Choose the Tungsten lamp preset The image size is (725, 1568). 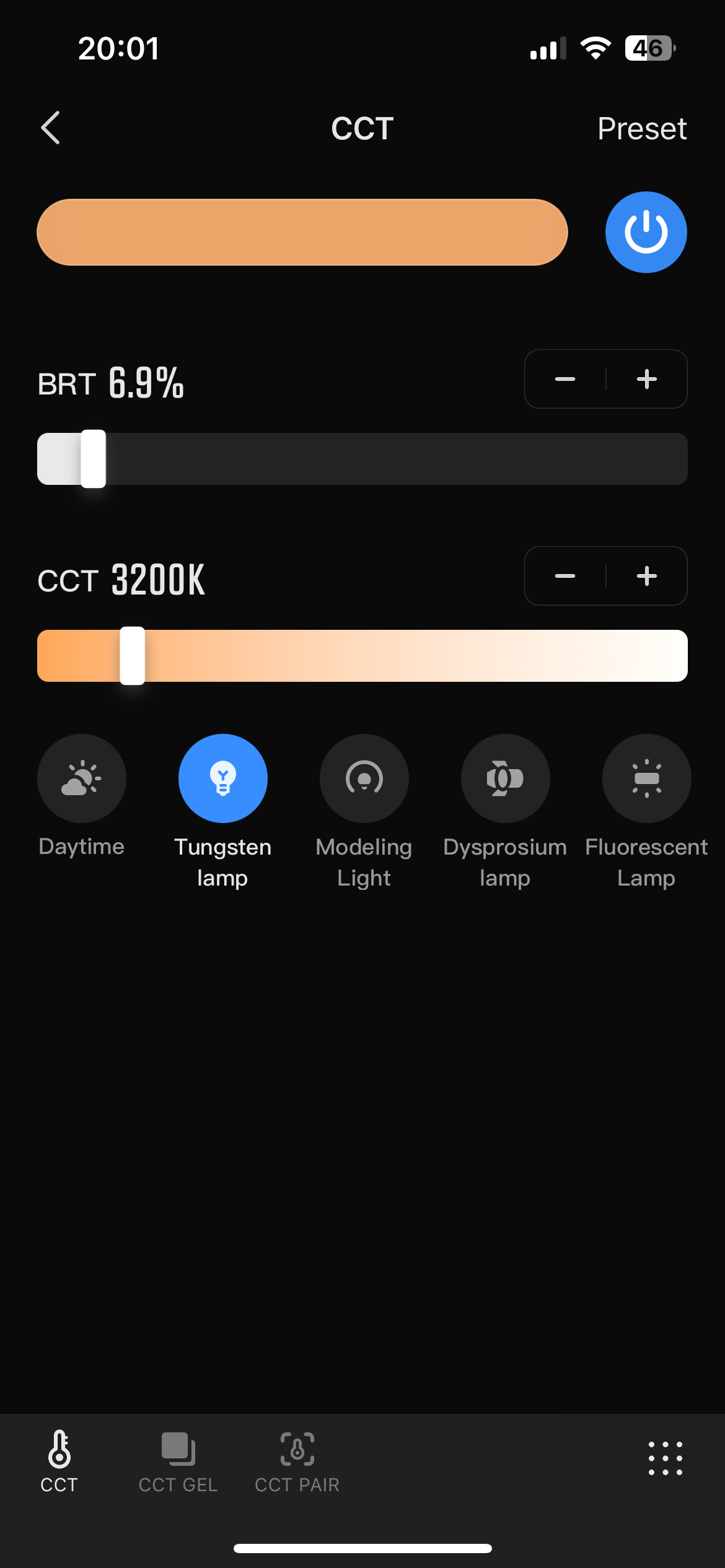[223, 778]
